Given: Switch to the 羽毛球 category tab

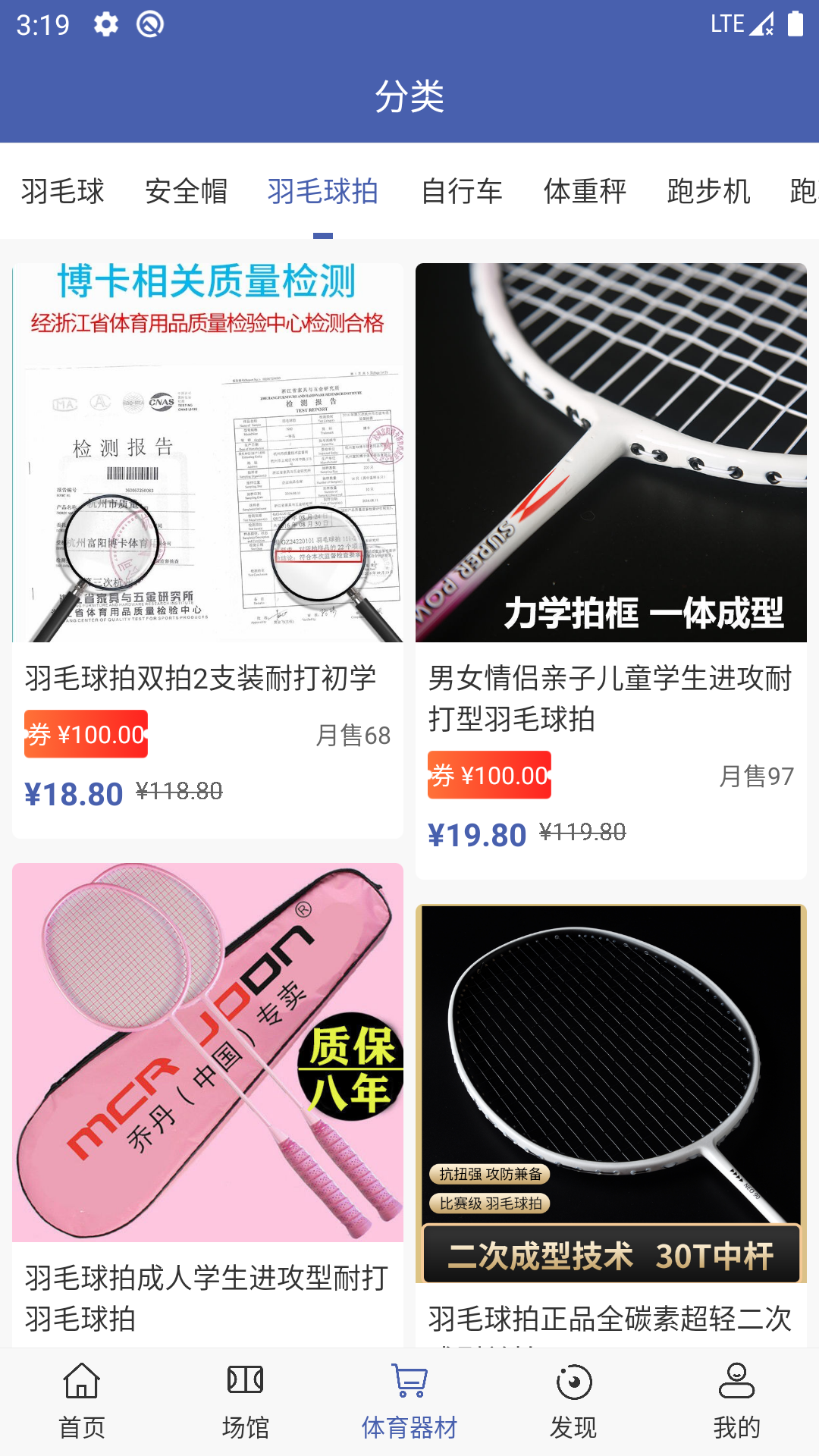Looking at the screenshot, I should point(62,191).
